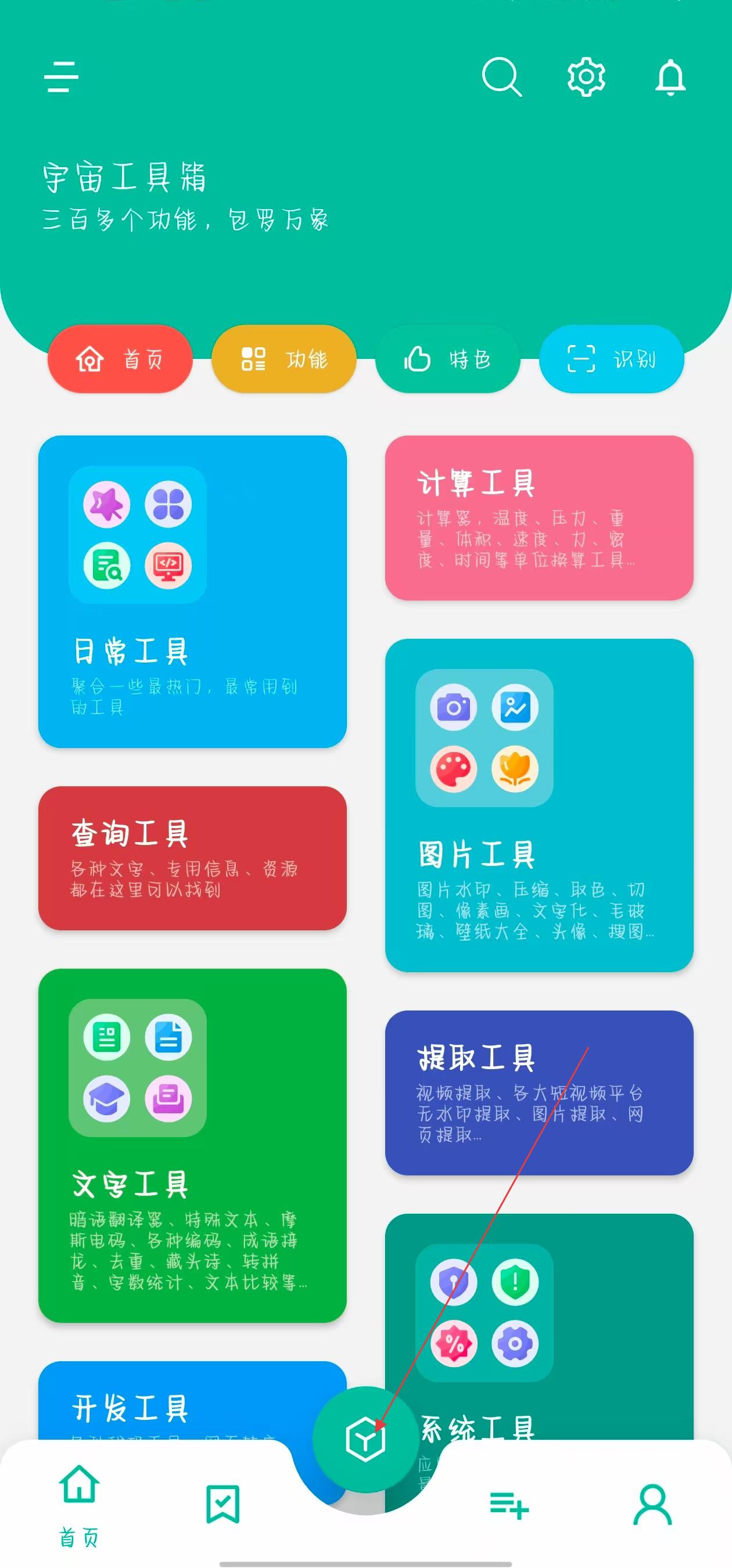Open the 图片工具 card
Screen dimensions: 732x1568
[539, 805]
